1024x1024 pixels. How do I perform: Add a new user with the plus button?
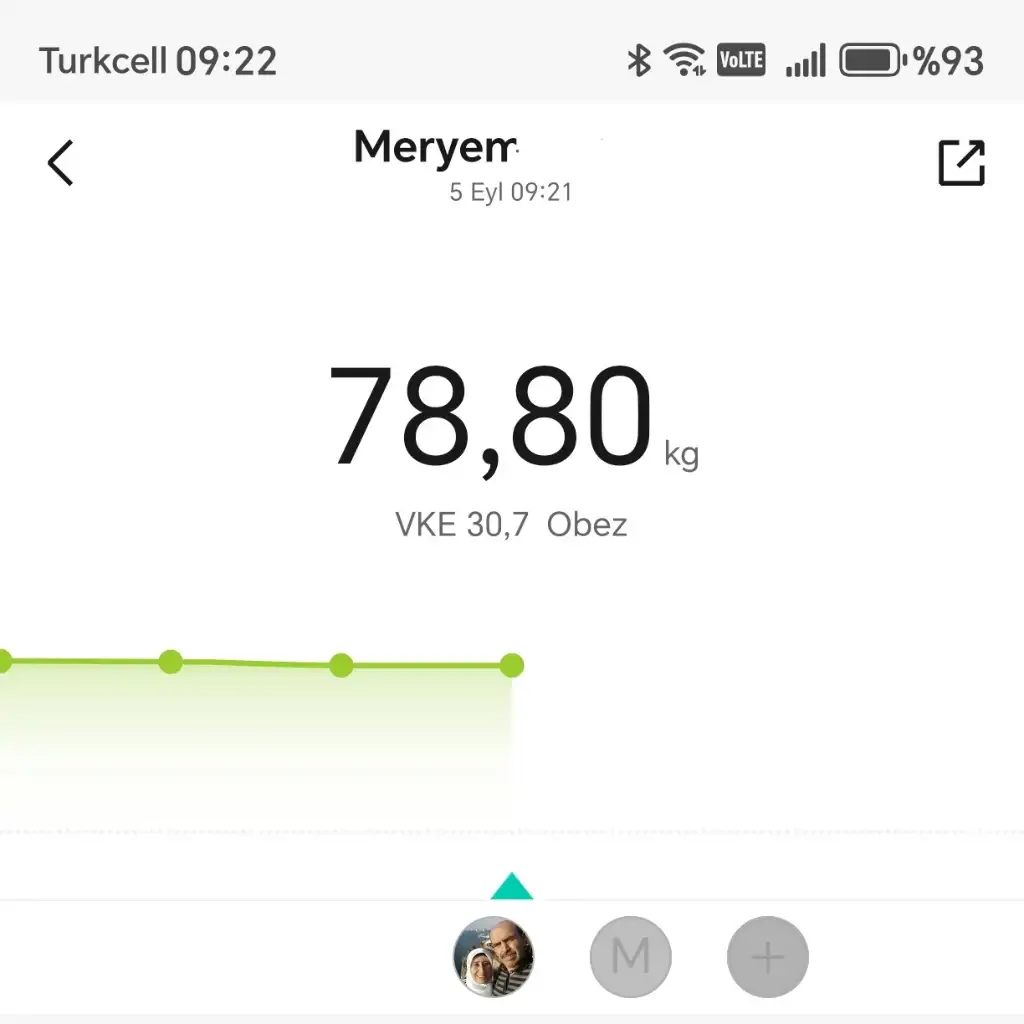pyautogui.click(x=767, y=957)
